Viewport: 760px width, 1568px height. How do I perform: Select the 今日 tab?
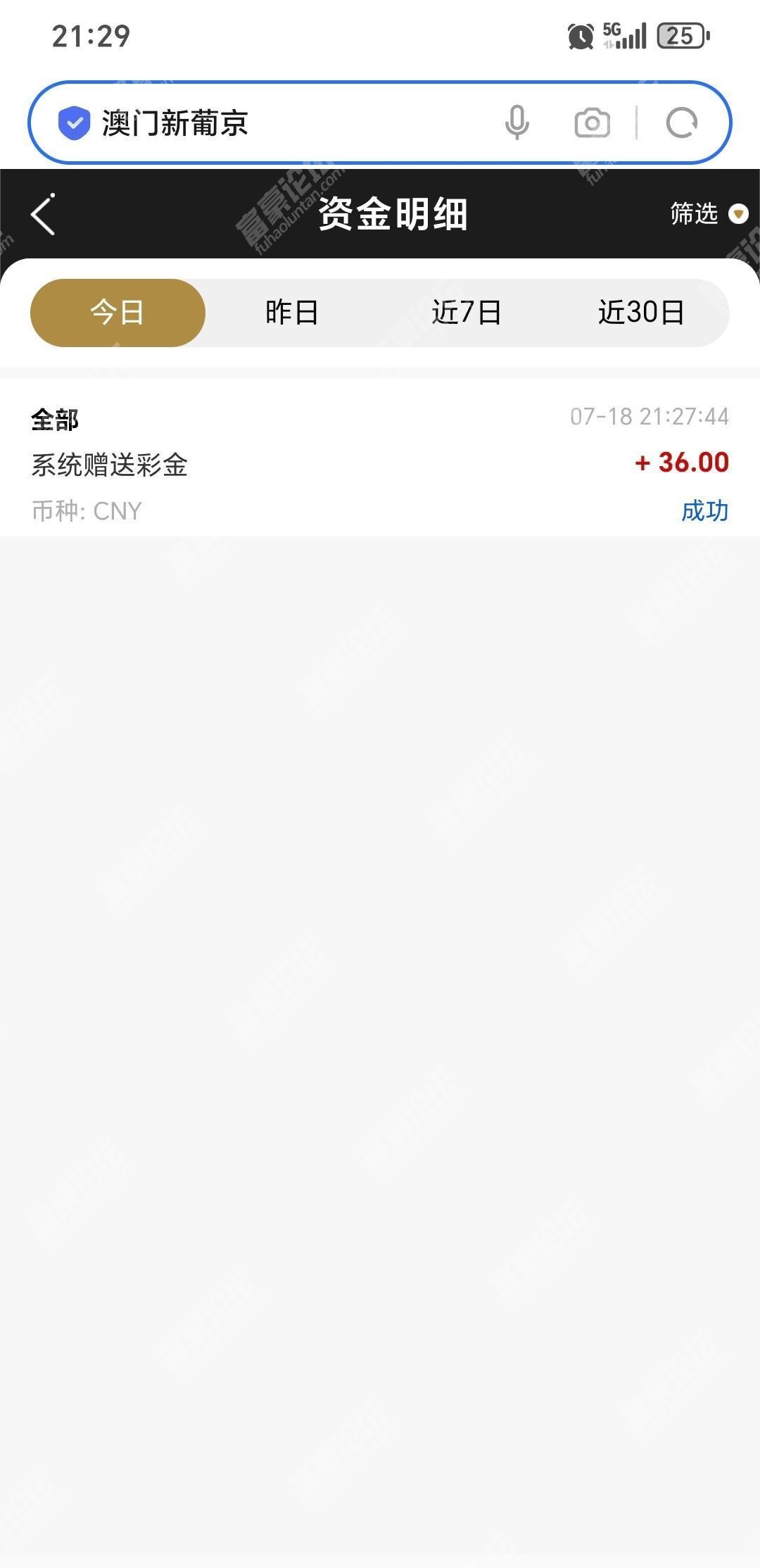(x=118, y=313)
